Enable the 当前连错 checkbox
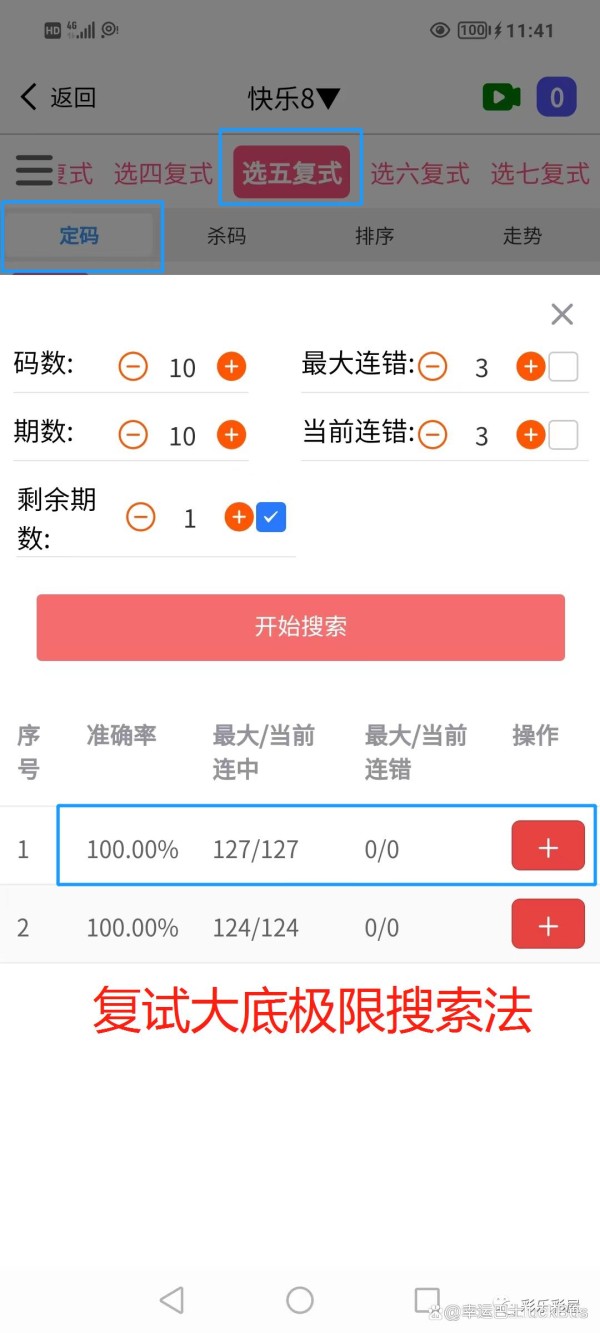The width and height of the screenshot is (600, 1333). [x=563, y=435]
